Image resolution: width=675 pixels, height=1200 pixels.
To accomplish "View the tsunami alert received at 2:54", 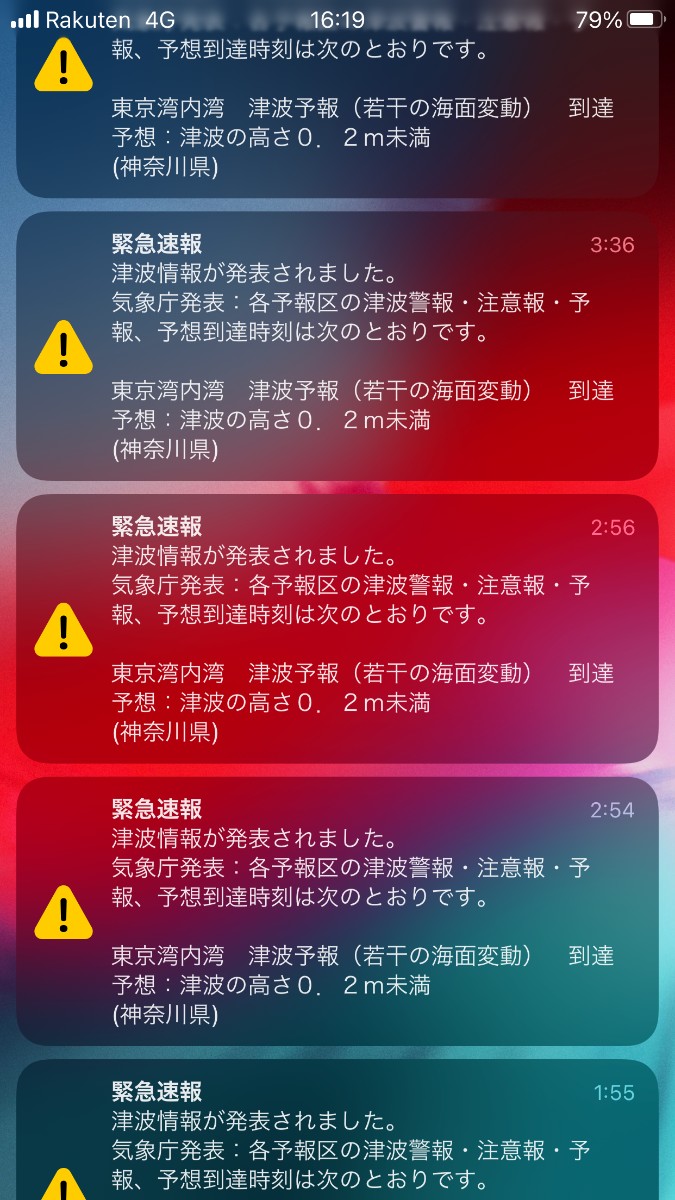I will [x=337, y=912].
